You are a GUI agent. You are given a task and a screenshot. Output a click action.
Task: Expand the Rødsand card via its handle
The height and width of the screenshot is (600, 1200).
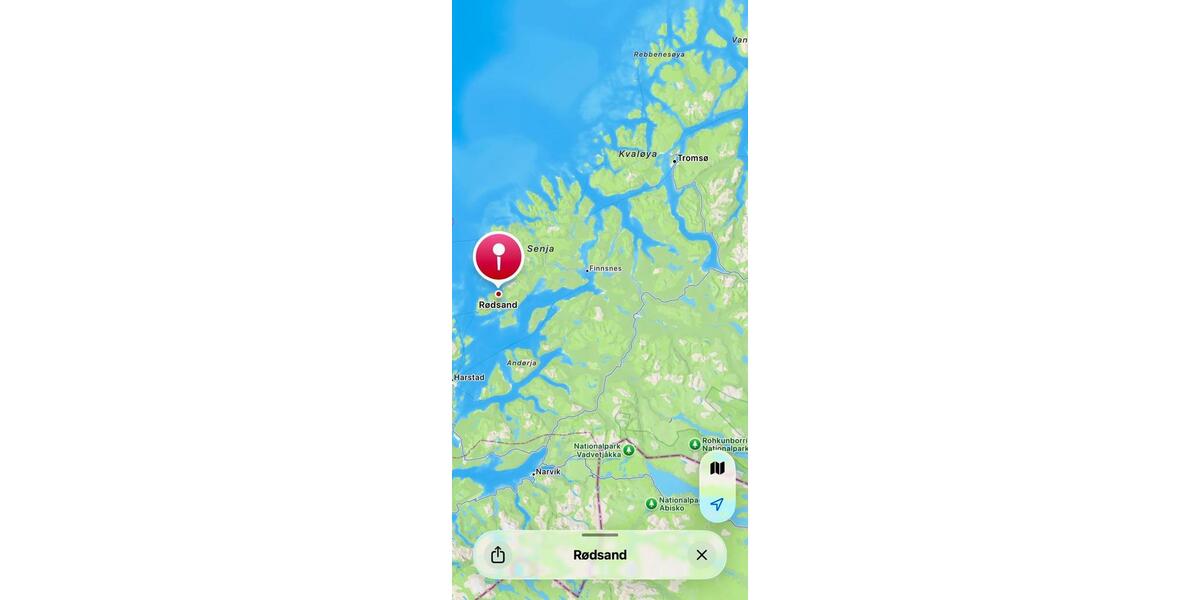click(x=600, y=535)
